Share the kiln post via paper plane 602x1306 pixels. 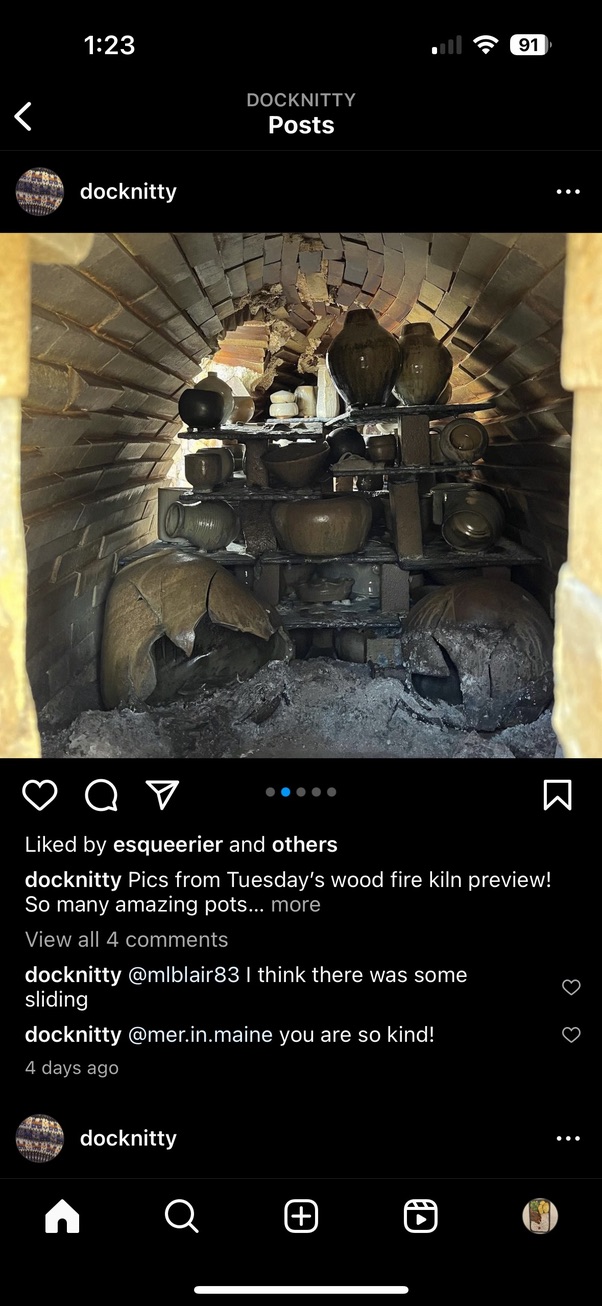click(x=162, y=794)
